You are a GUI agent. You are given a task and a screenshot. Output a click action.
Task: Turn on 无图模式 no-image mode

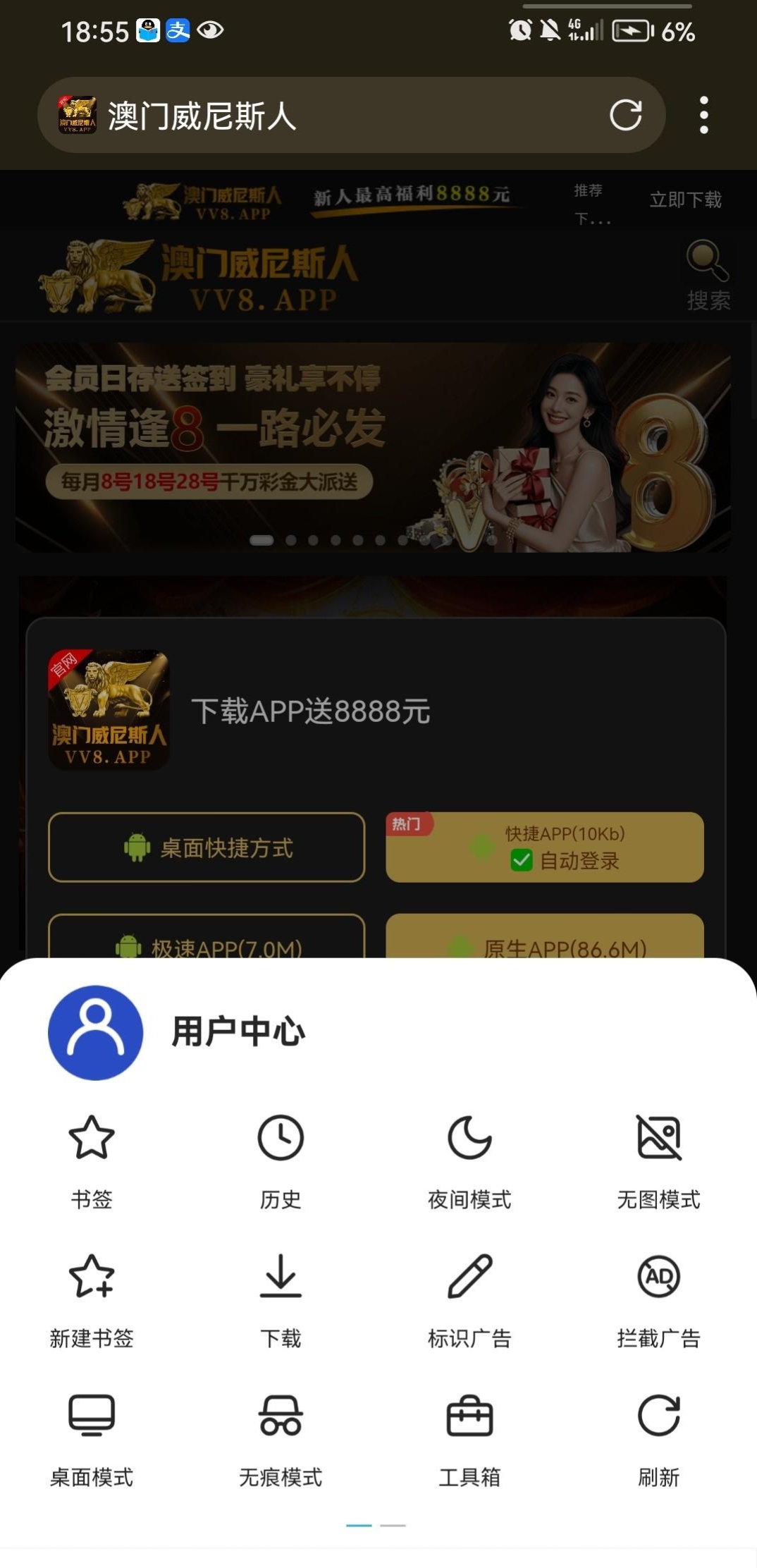tap(658, 1156)
